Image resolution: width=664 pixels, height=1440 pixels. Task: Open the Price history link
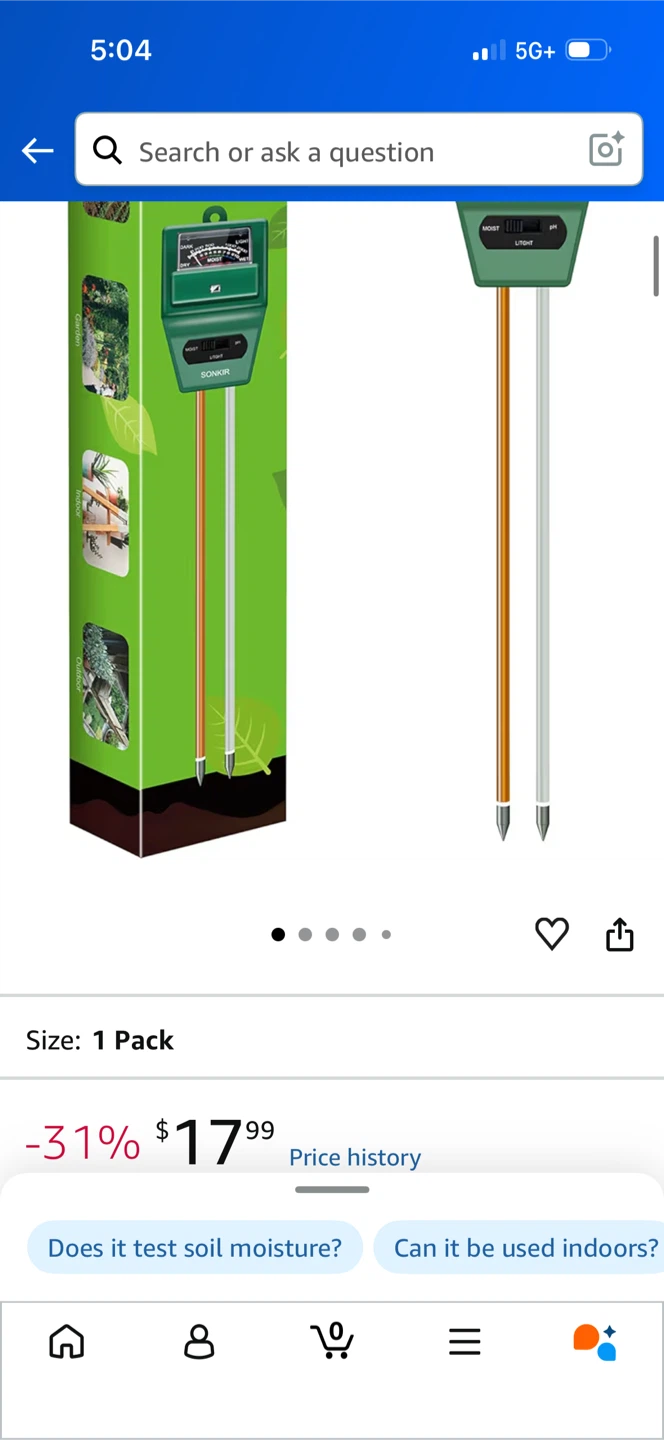[x=355, y=1157]
